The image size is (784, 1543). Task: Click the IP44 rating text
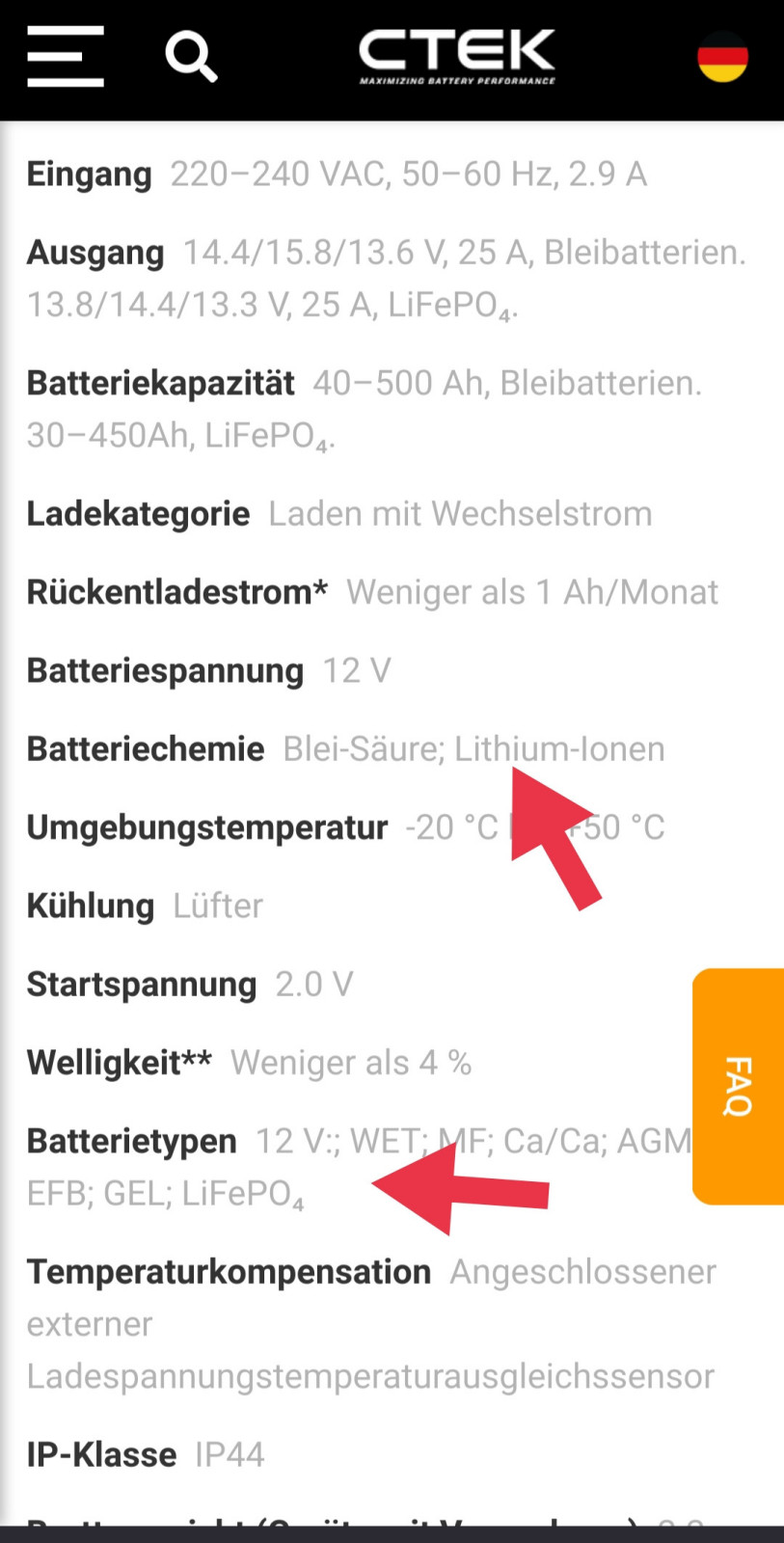pos(230,1454)
